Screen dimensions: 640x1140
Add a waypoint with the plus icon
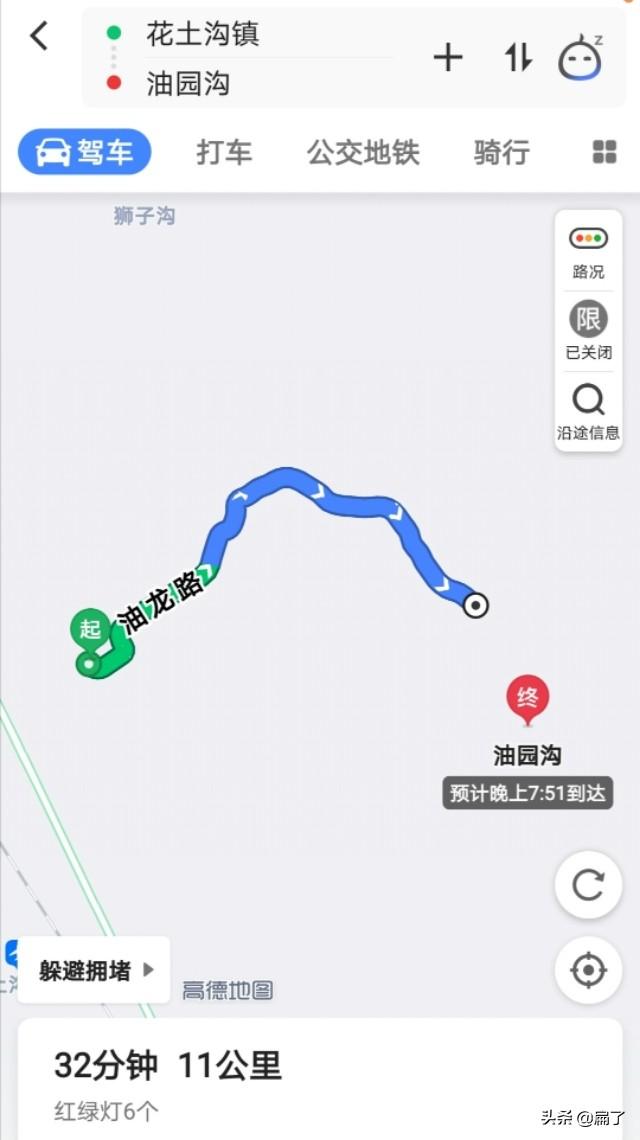pos(448,58)
